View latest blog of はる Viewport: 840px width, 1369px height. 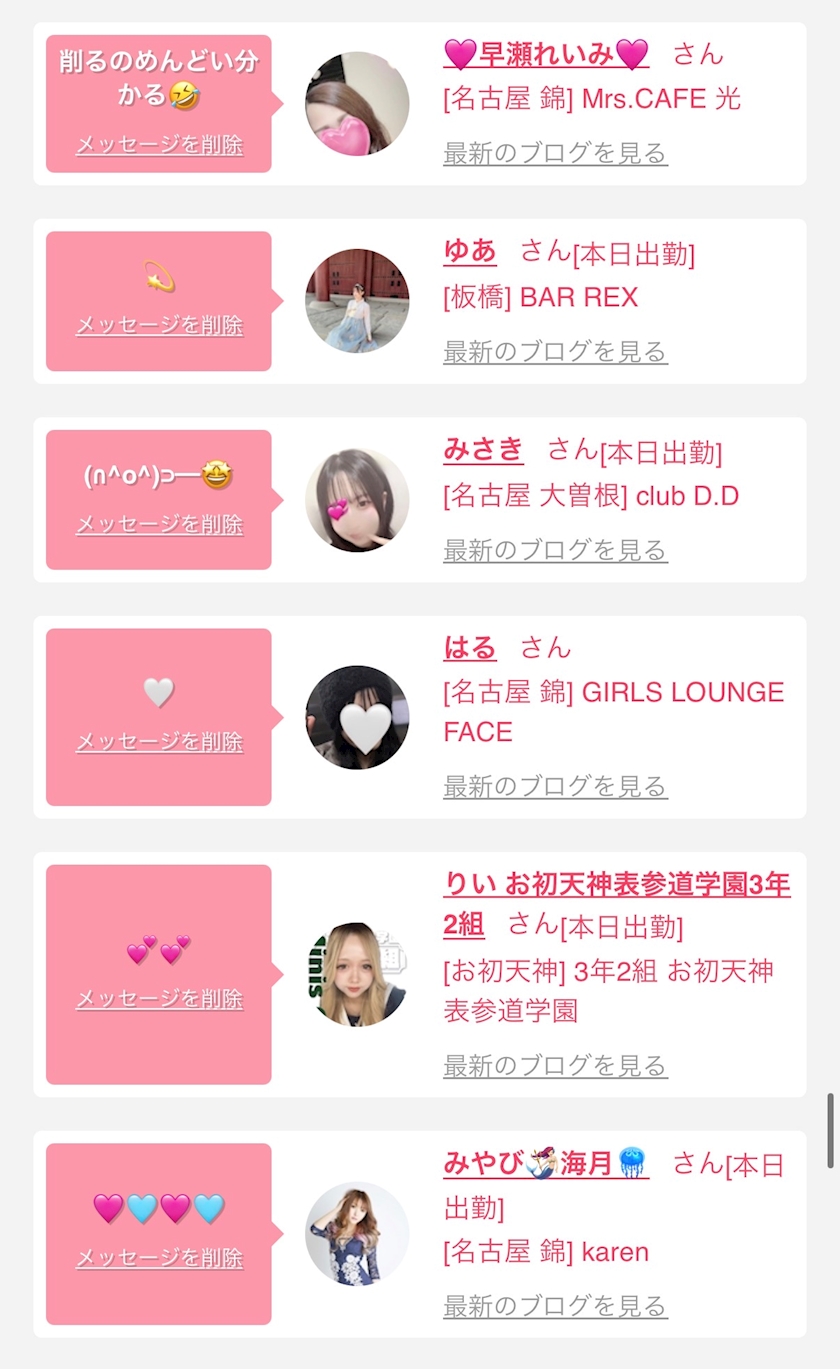tap(555, 787)
